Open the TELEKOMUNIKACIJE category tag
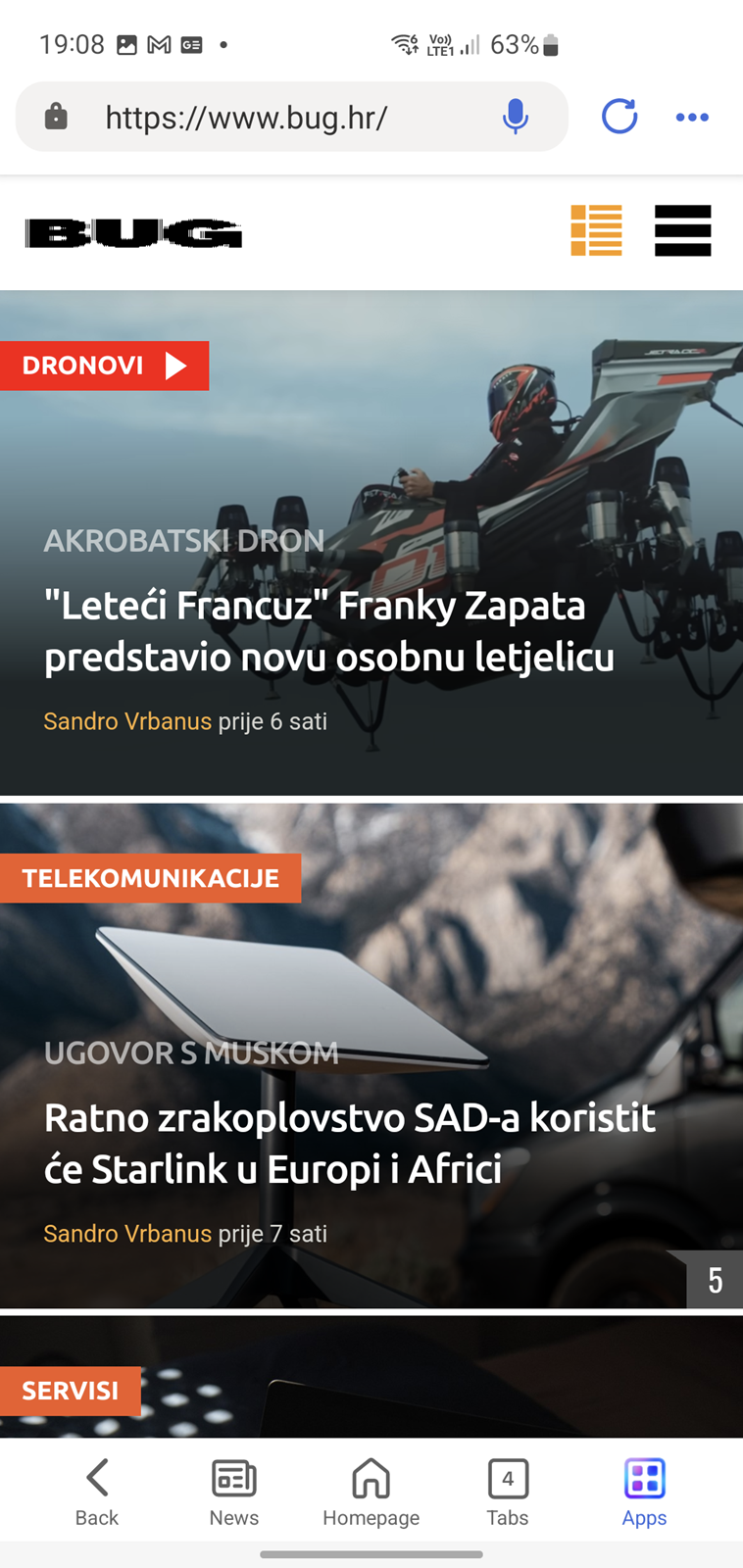The image size is (743, 1568). tap(150, 878)
